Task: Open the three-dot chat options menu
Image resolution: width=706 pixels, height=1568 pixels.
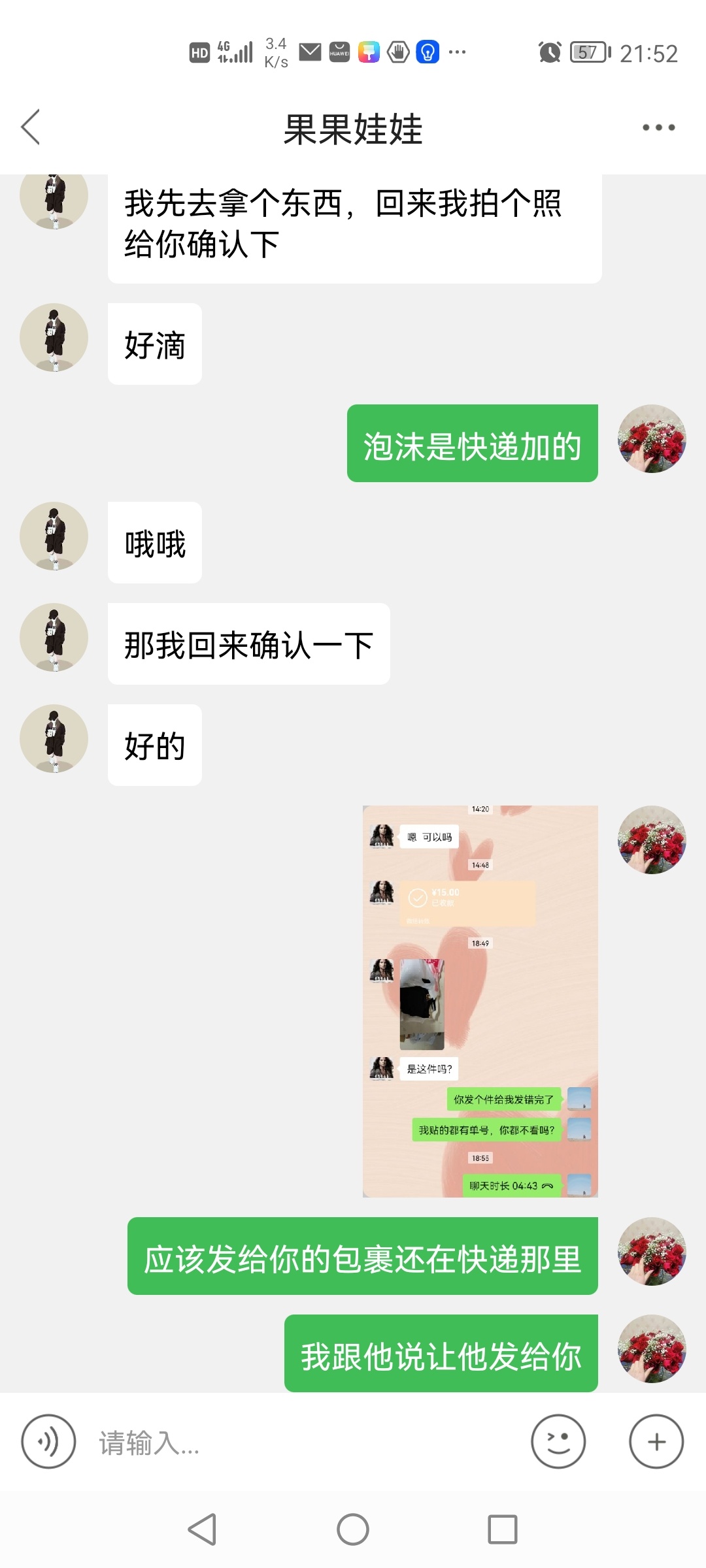Action: pos(658,127)
